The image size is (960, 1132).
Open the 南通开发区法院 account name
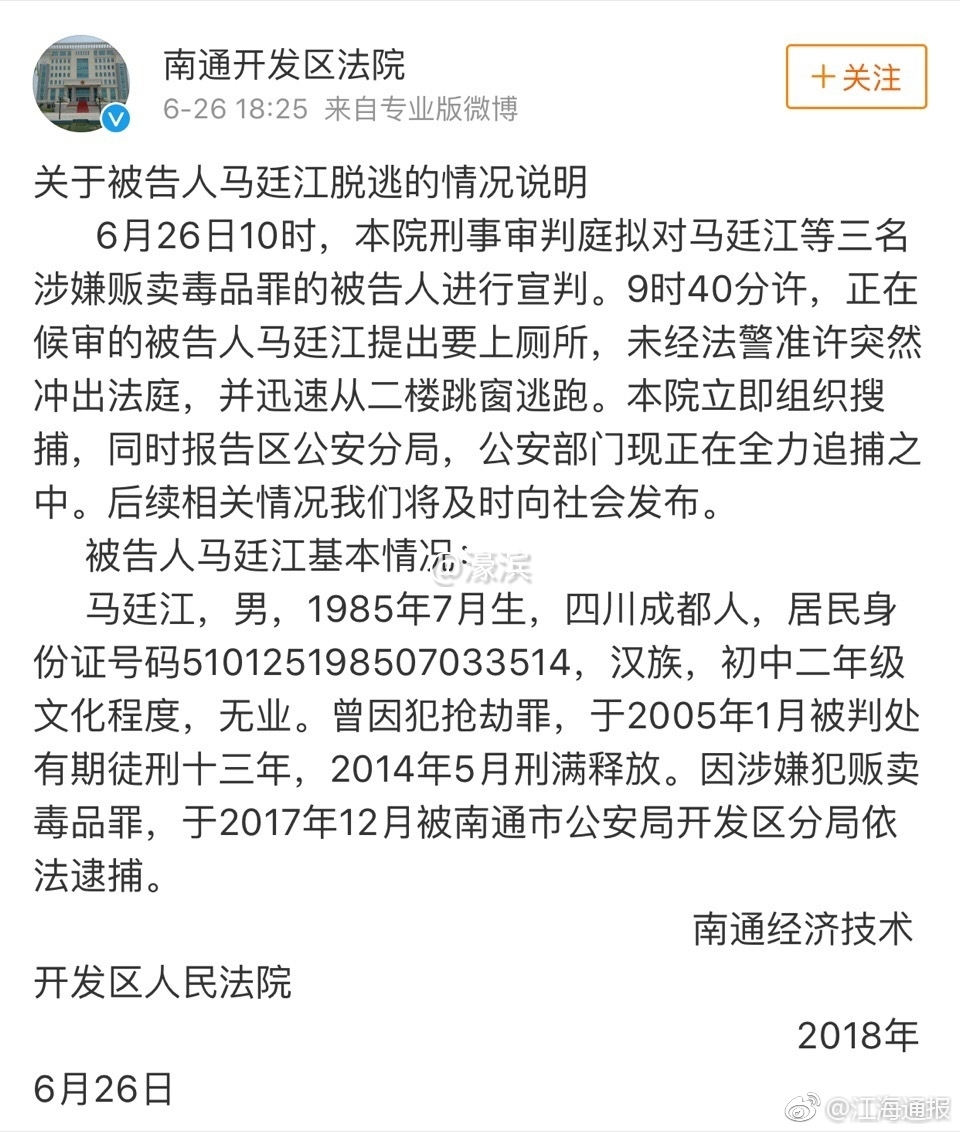(284, 64)
